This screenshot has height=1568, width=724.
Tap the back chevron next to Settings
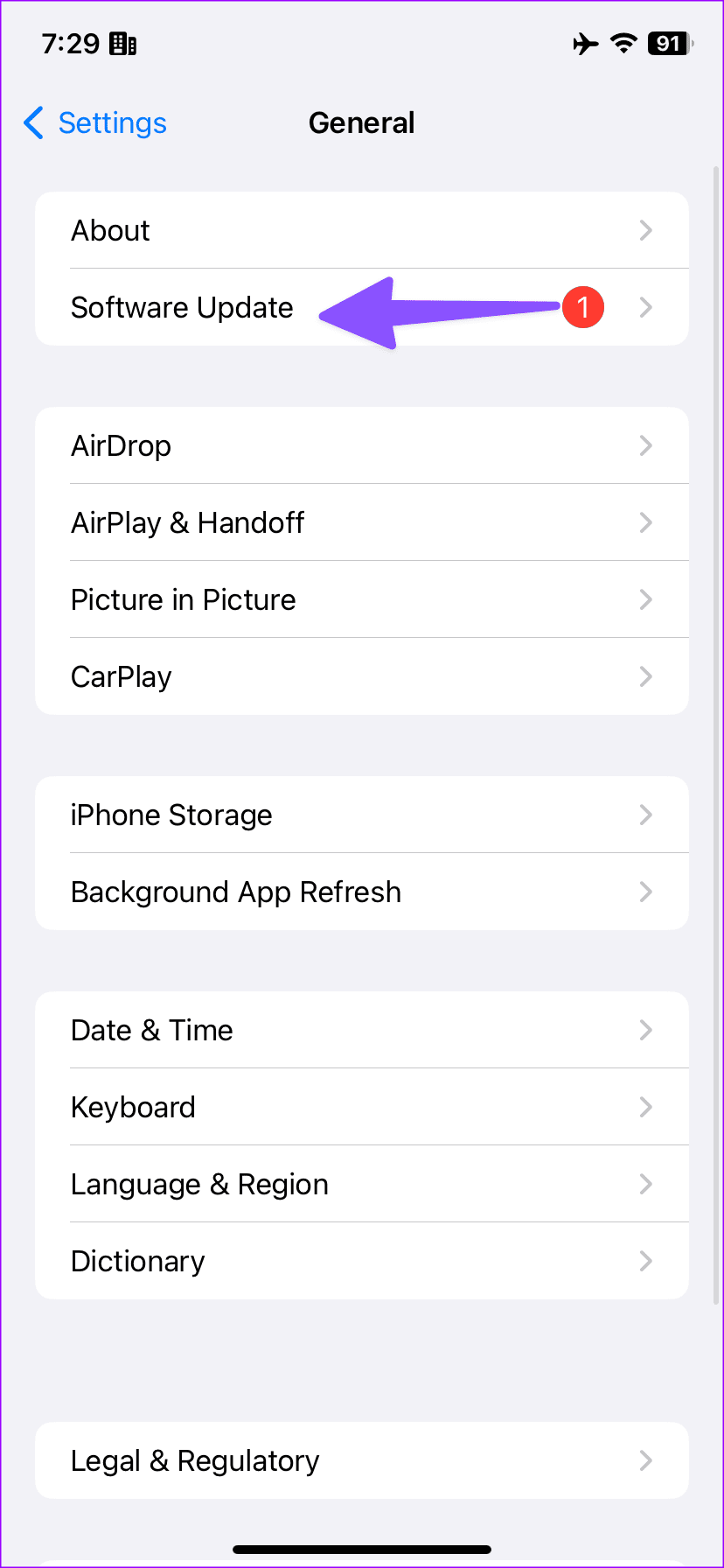point(32,123)
